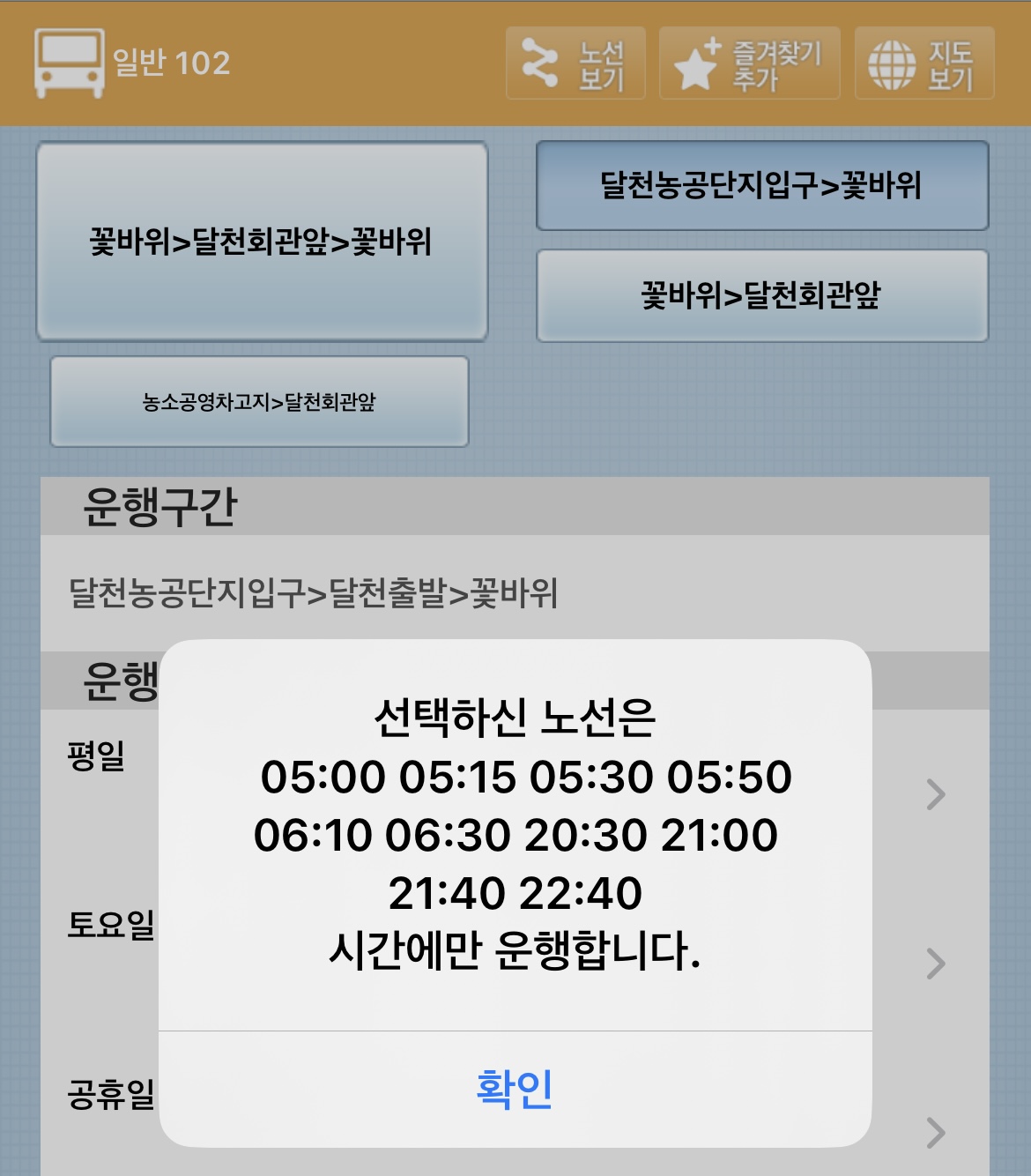Open 노선보기 route view
This screenshot has height=1176, width=1031.
(575, 63)
